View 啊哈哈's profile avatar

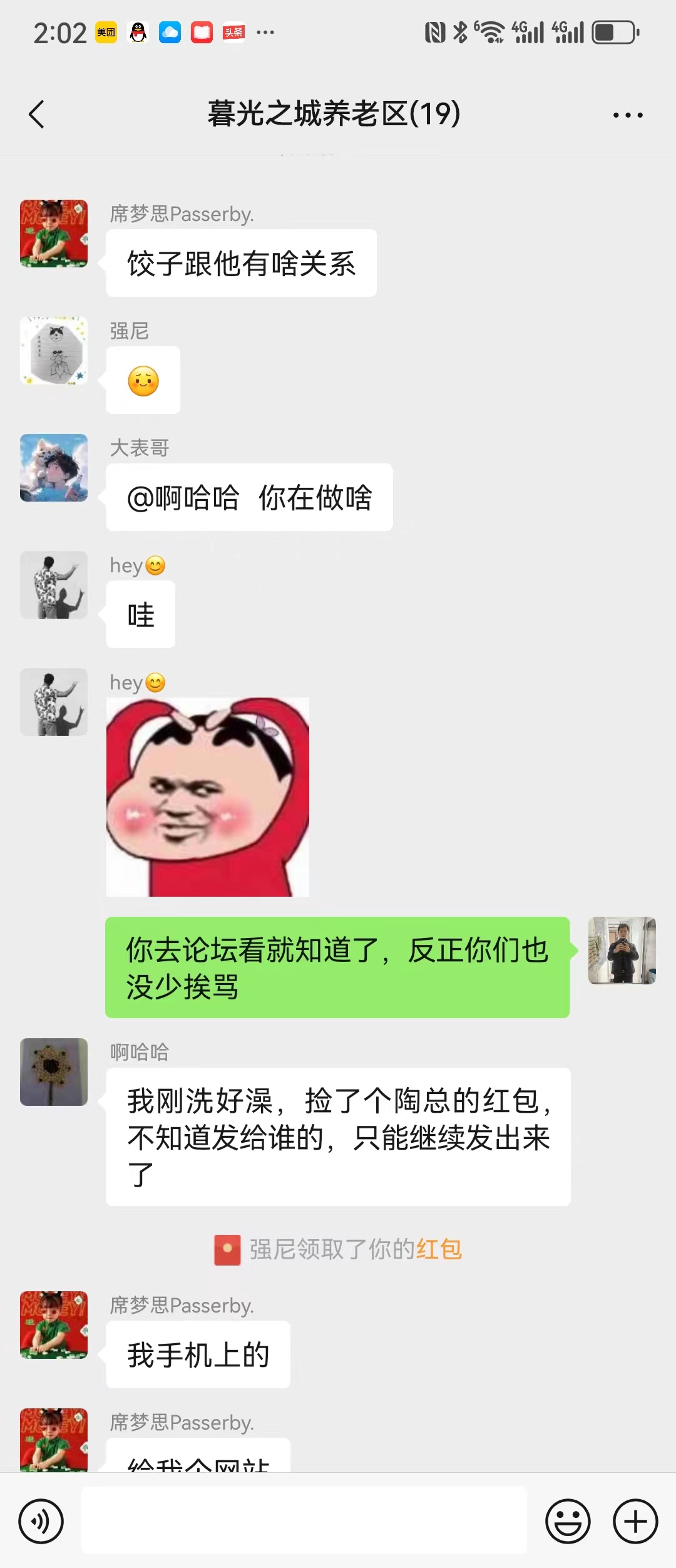[54, 1072]
